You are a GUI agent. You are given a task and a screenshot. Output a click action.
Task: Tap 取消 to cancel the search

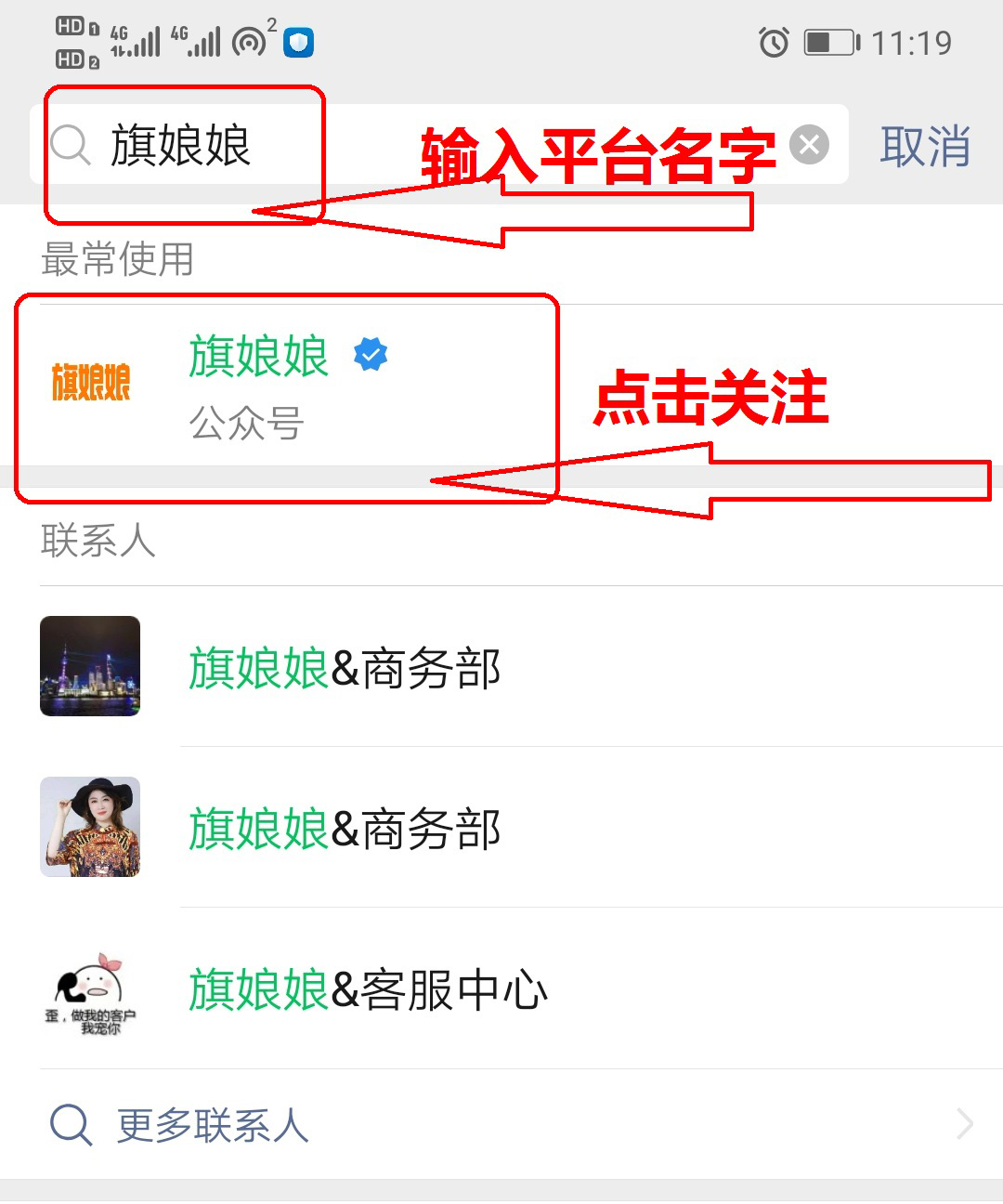coord(925,147)
